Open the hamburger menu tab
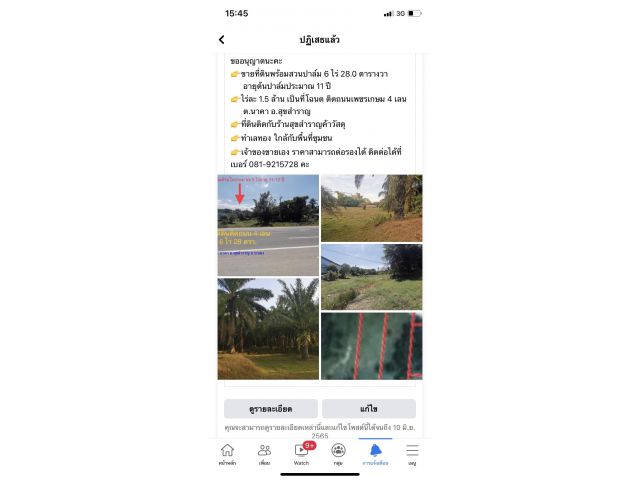 [412, 454]
